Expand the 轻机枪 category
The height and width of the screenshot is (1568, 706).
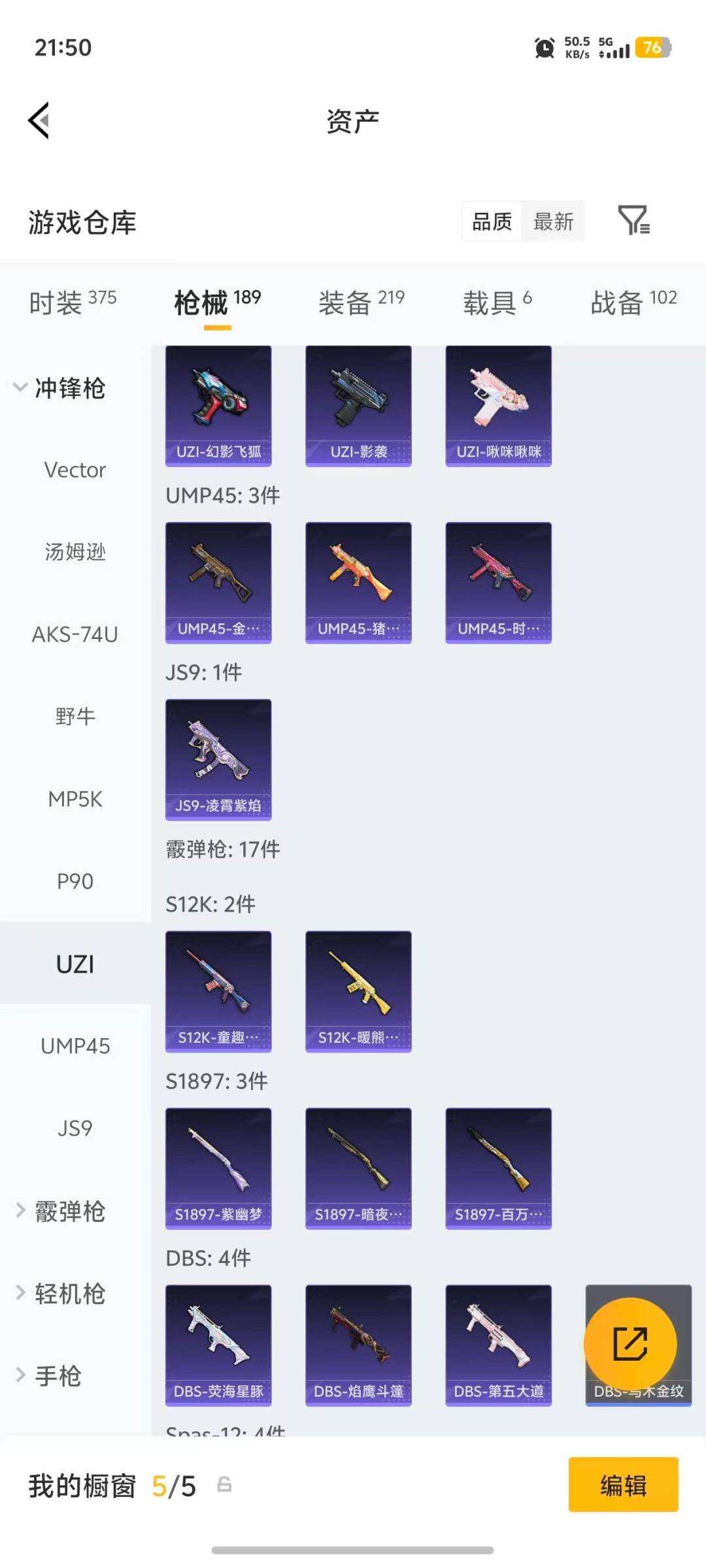(x=59, y=1293)
